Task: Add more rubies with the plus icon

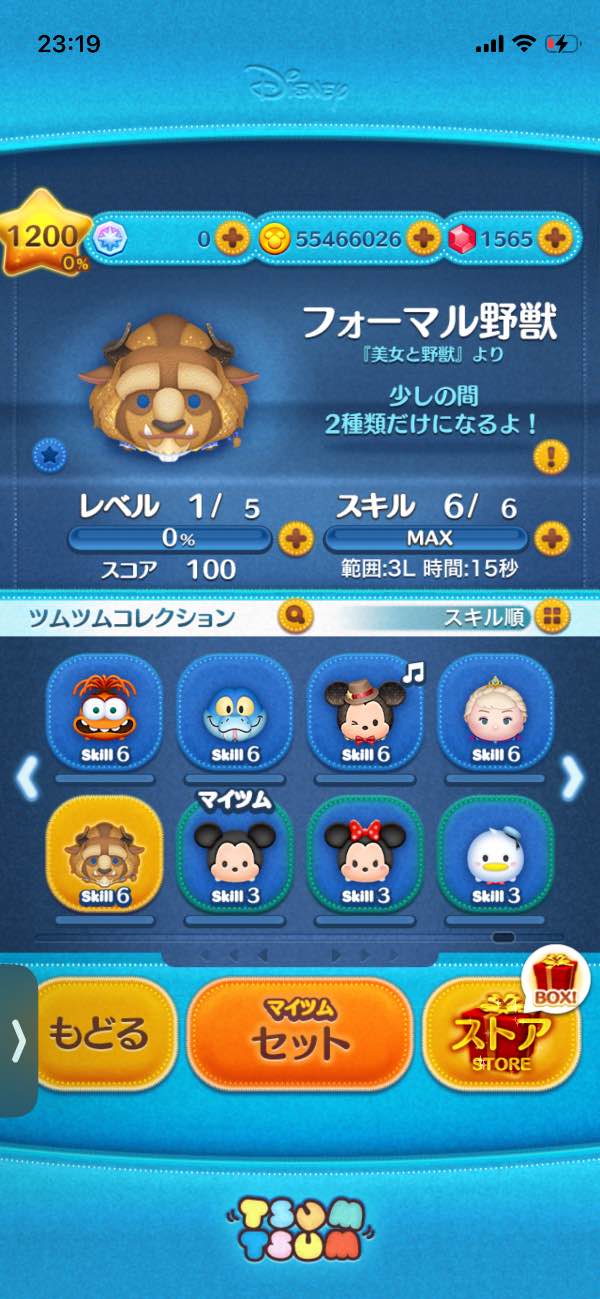Action: [x=552, y=238]
